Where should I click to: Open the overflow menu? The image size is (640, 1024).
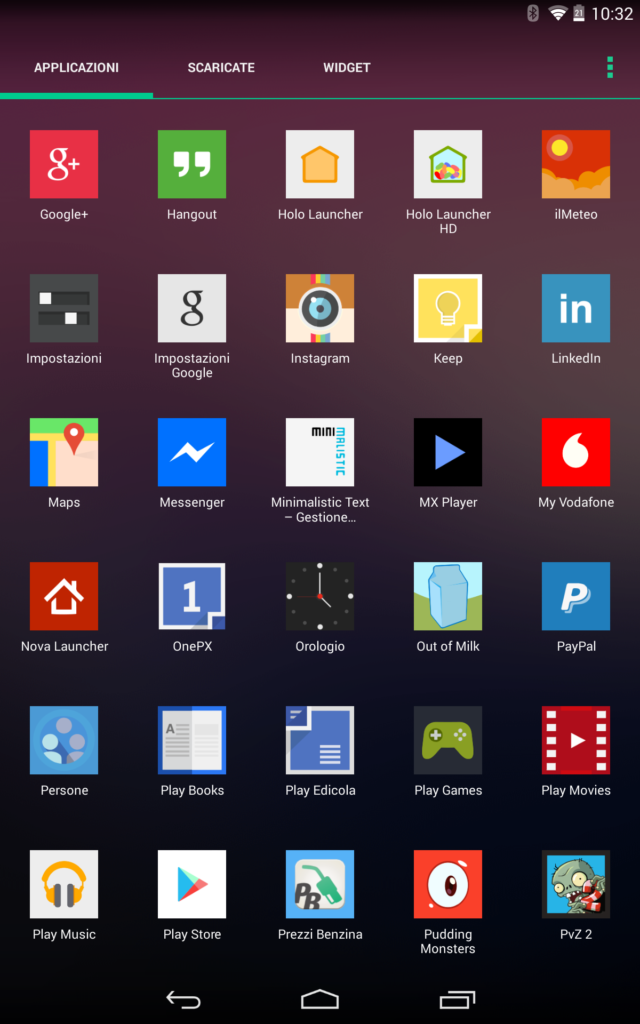[610, 67]
